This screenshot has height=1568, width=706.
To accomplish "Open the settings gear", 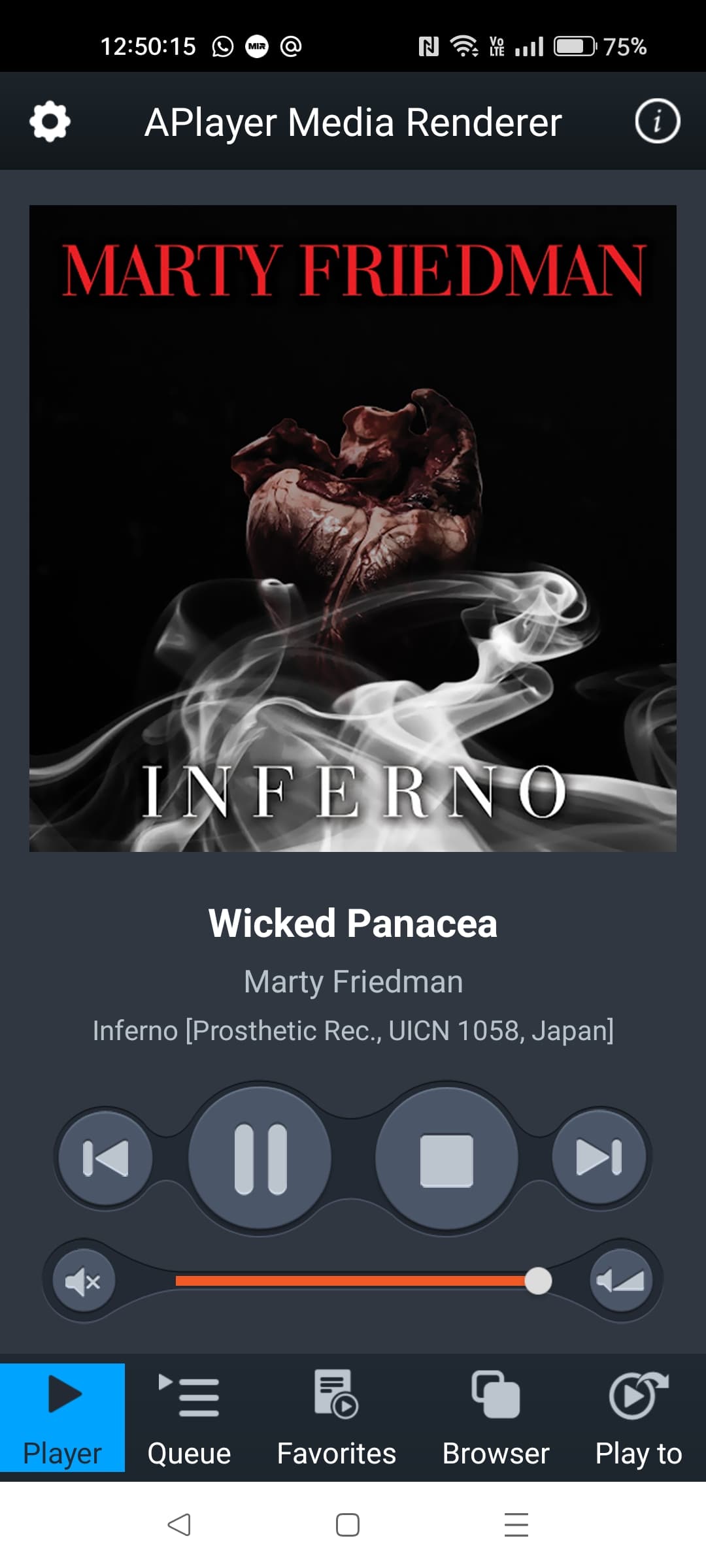I will click(50, 122).
